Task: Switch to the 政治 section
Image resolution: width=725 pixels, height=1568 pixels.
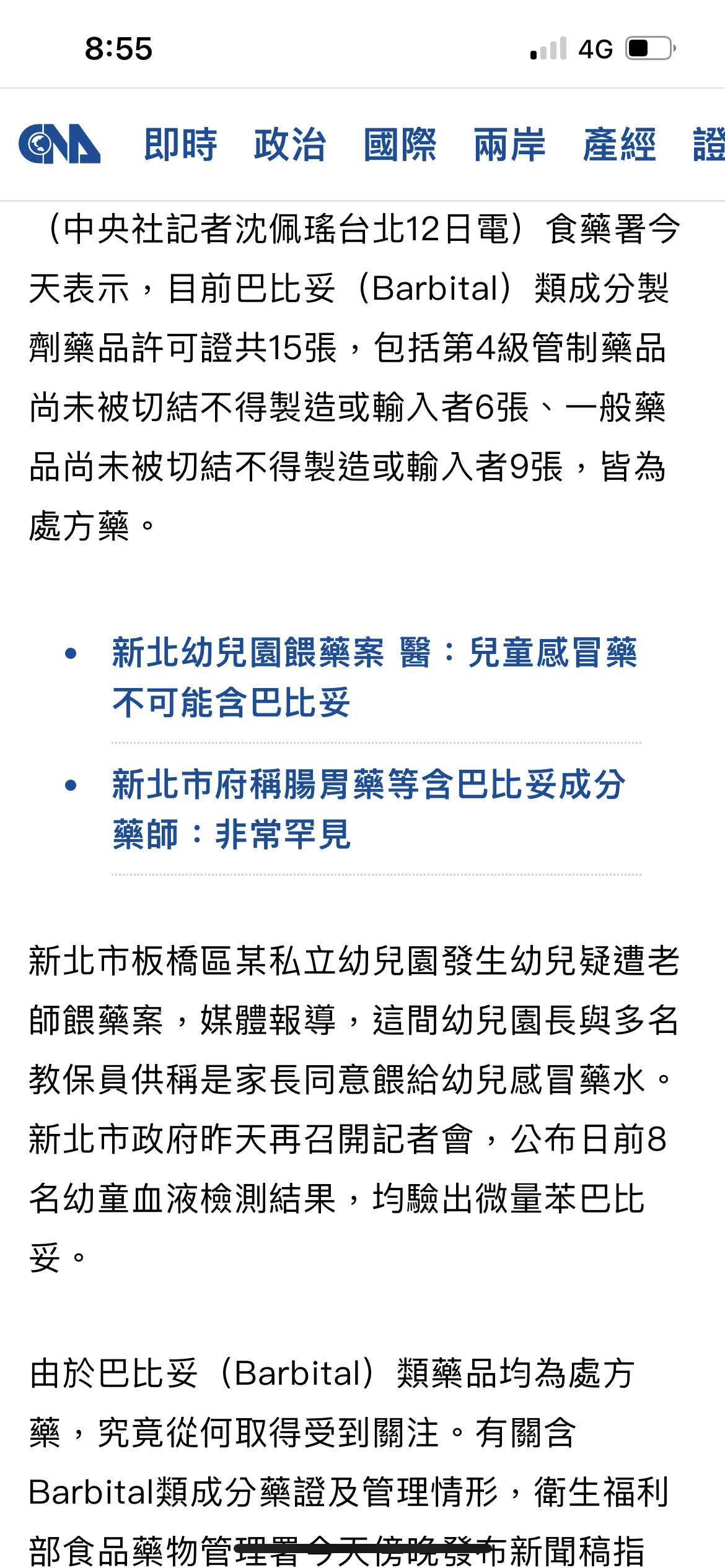Action: tap(290, 144)
